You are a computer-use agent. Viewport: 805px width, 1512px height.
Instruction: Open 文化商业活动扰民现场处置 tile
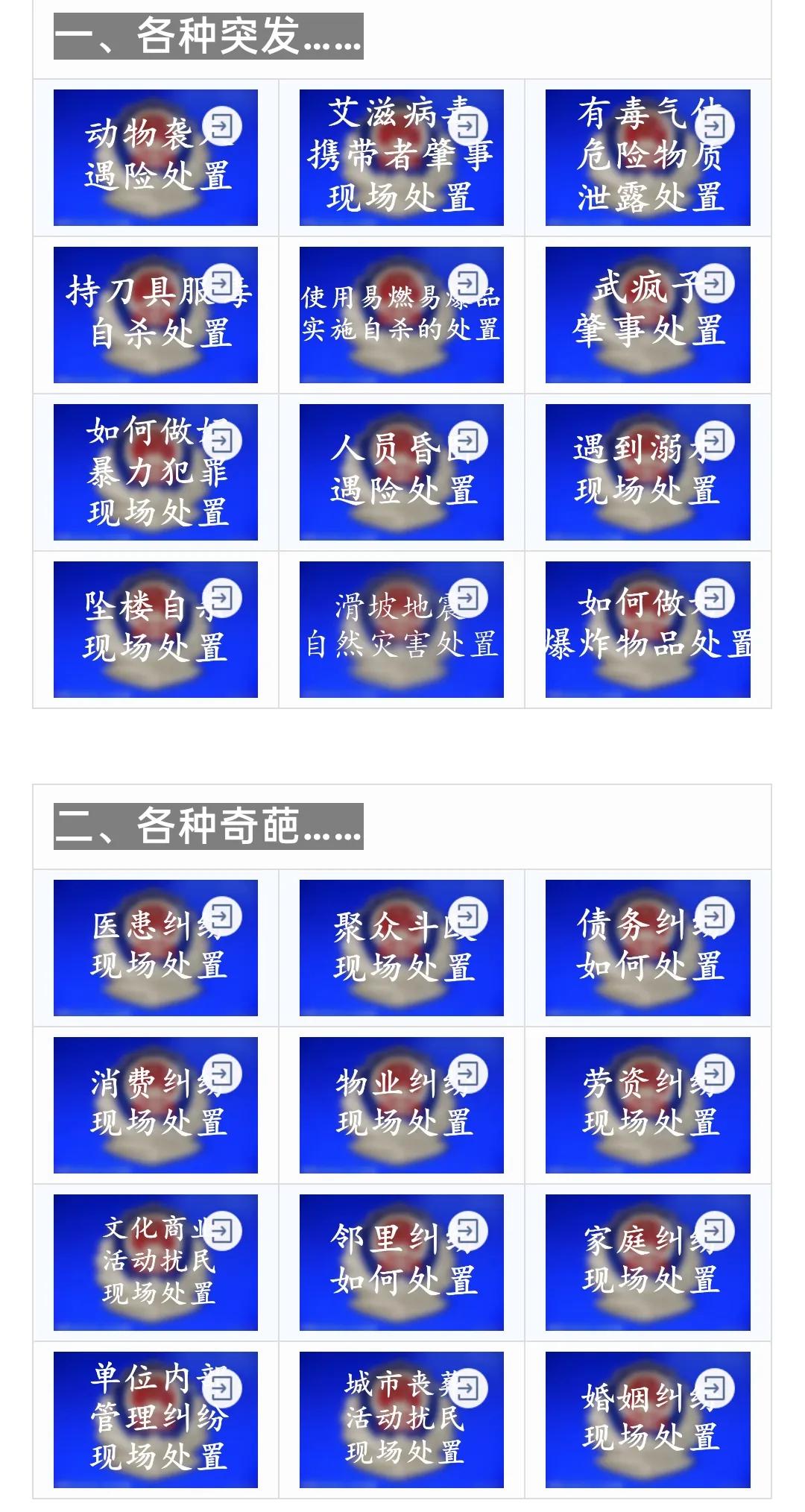155,1263
